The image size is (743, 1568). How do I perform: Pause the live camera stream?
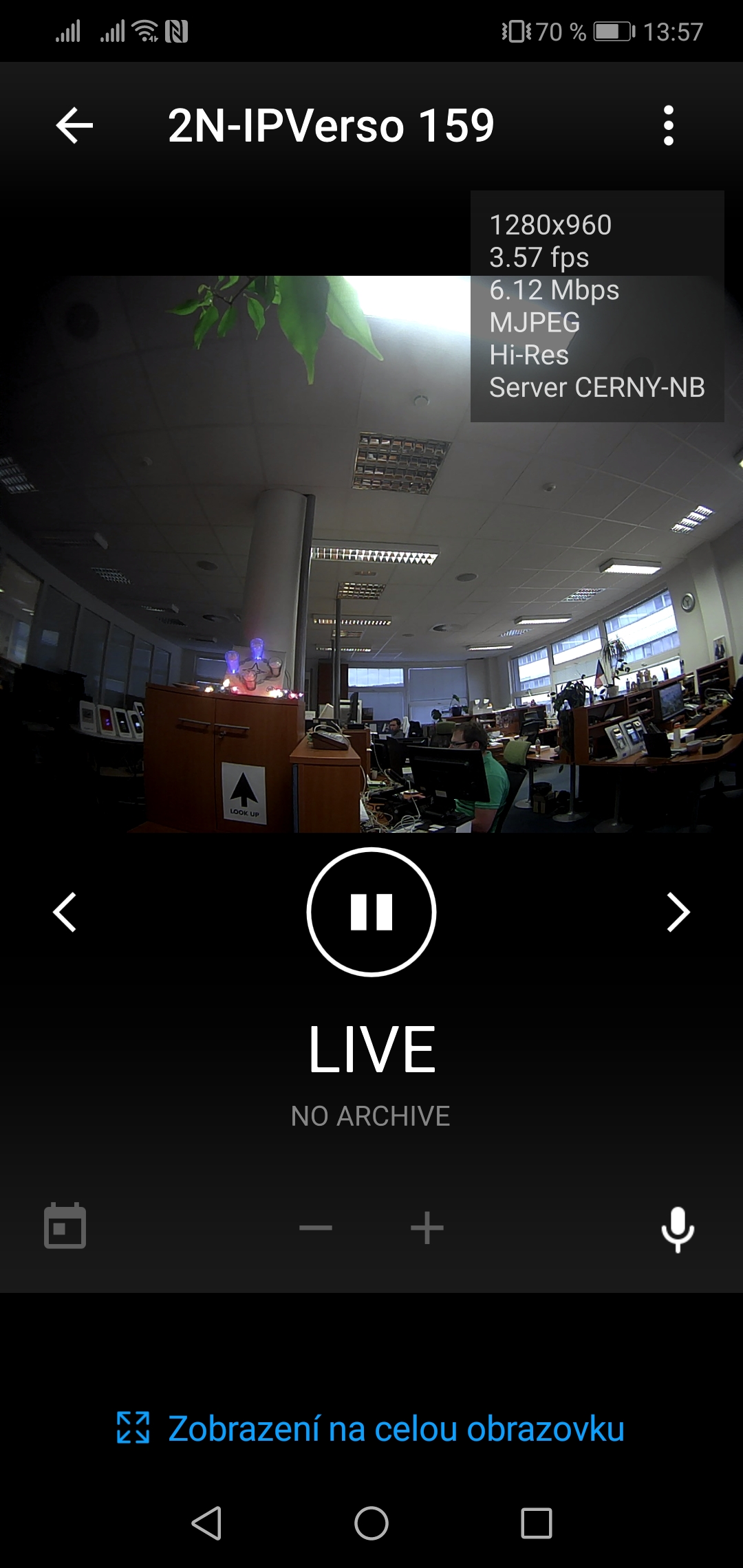pyautogui.click(x=371, y=912)
